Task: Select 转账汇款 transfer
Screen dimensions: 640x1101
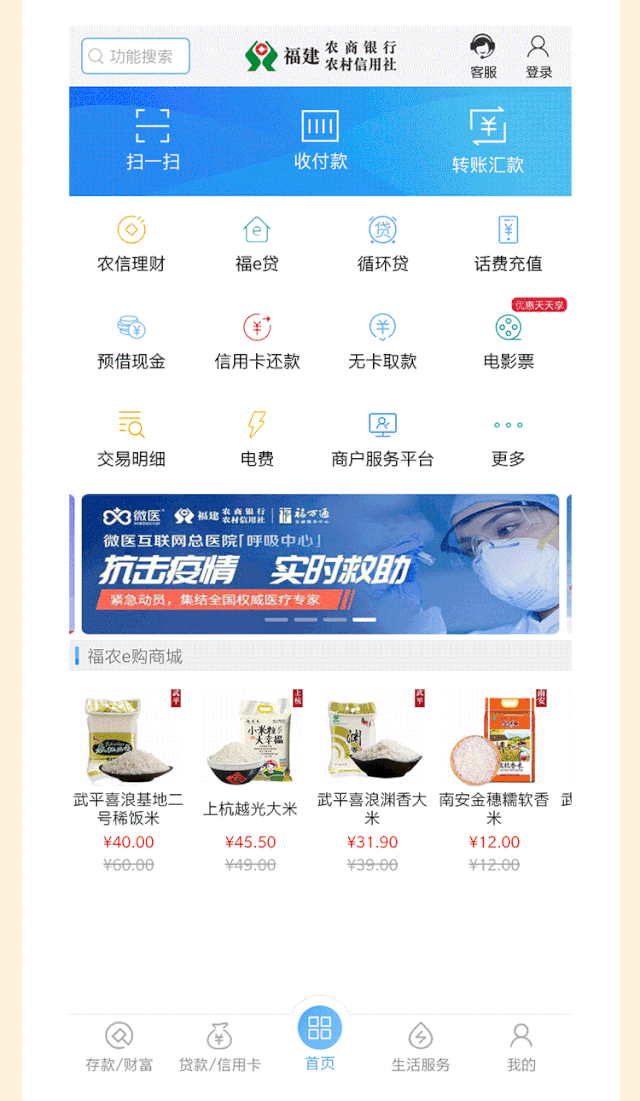Action: 488,140
